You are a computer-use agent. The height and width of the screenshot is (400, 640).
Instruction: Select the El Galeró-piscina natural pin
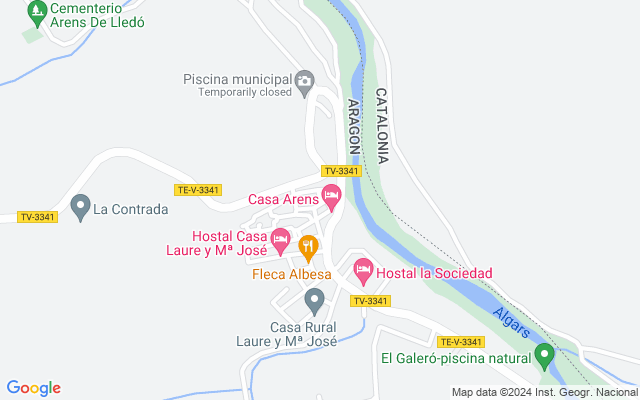(544, 353)
